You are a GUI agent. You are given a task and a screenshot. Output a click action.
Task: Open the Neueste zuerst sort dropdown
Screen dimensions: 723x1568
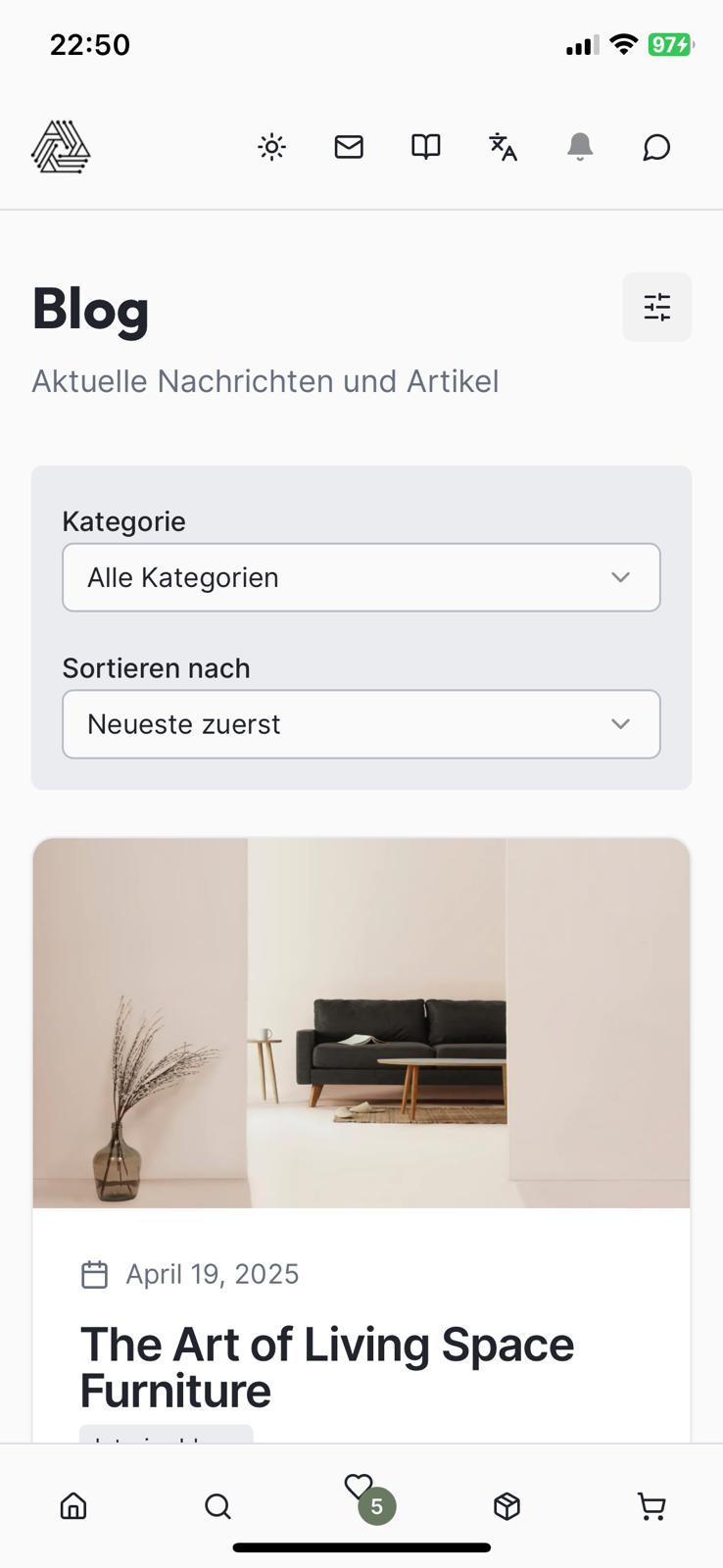point(361,724)
